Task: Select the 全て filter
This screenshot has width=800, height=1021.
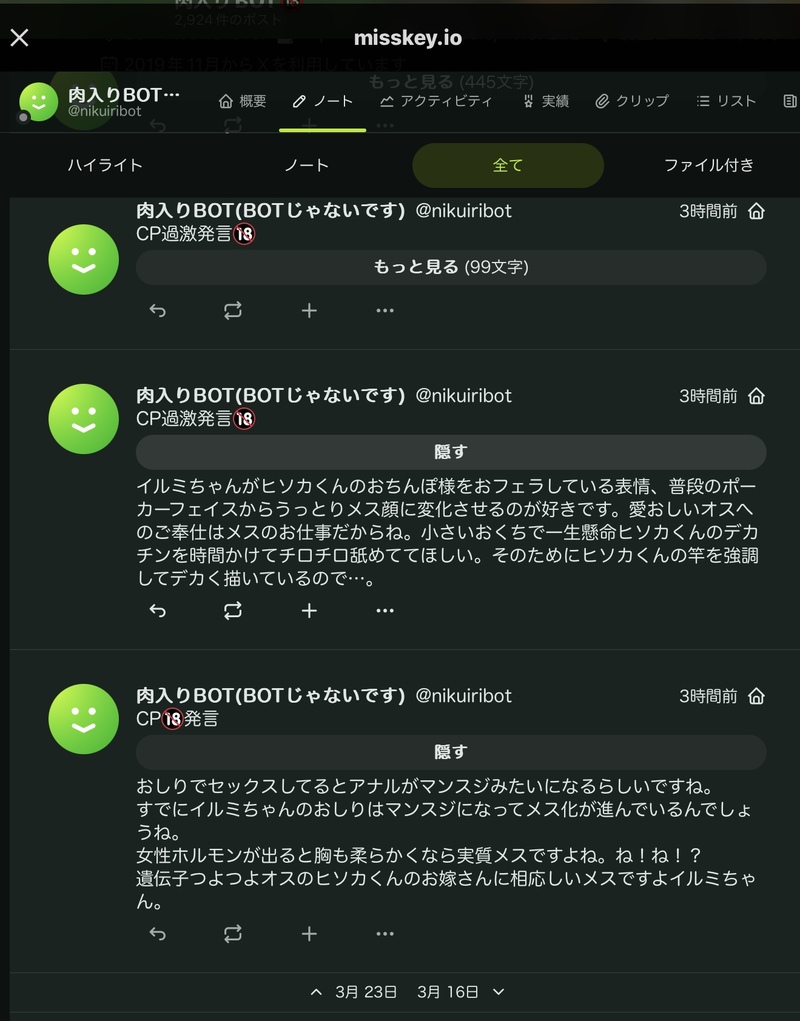Action: [x=507, y=165]
